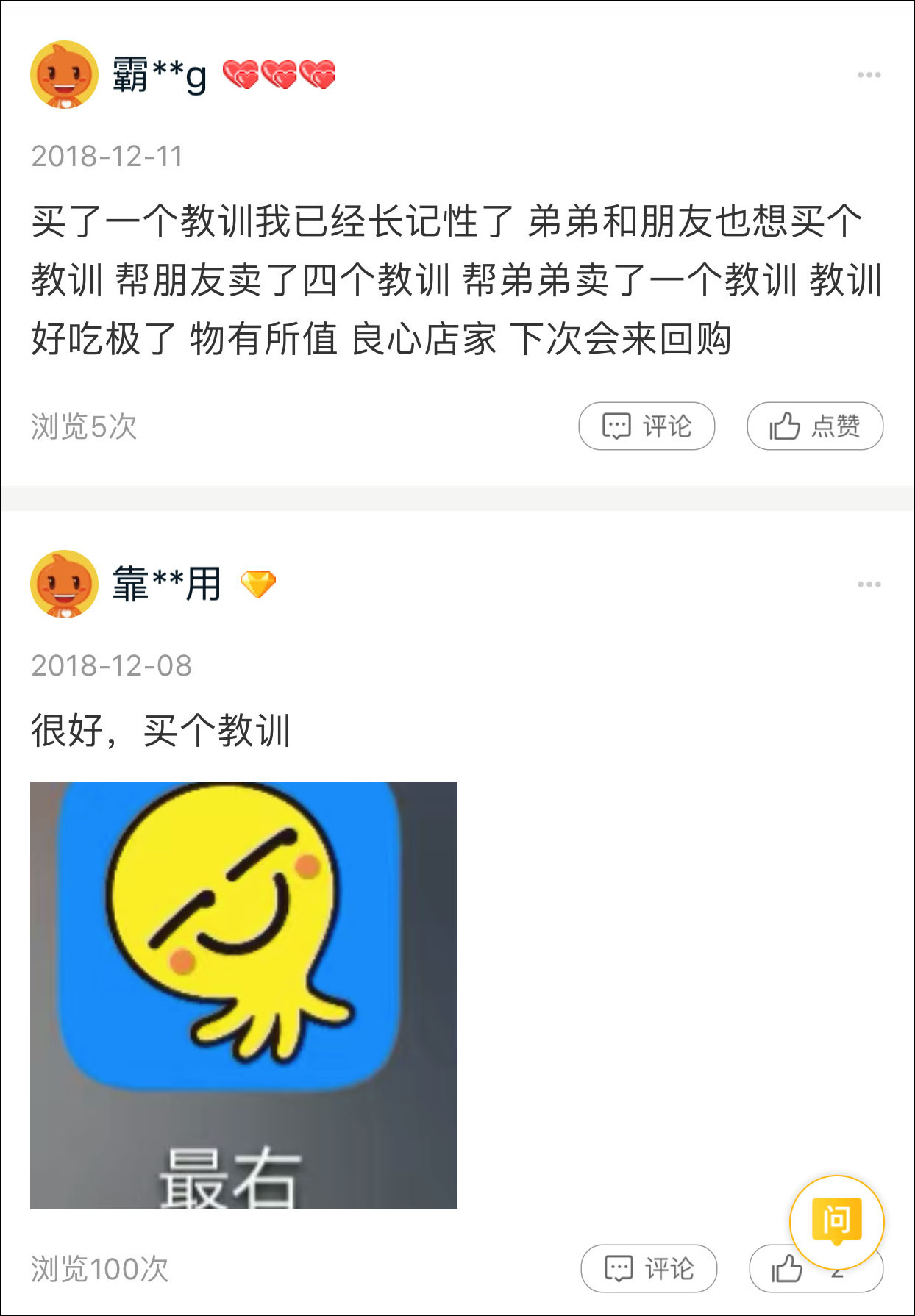
Task: Comment on 霸**g's review
Action: pos(647,426)
